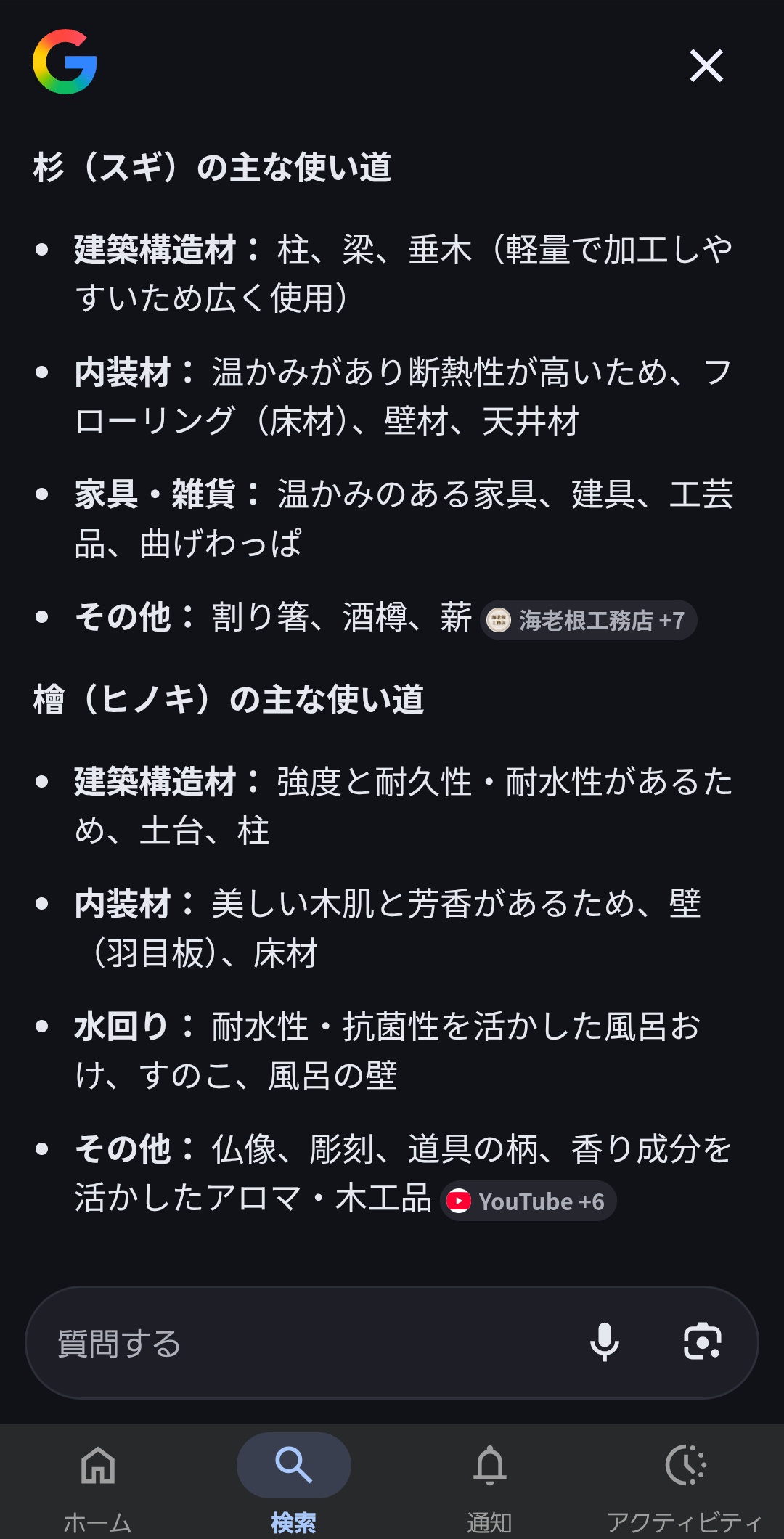Viewport: 784px width, 1539px height.
Task: Open the アクティビティ tab
Action: tap(685, 1481)
